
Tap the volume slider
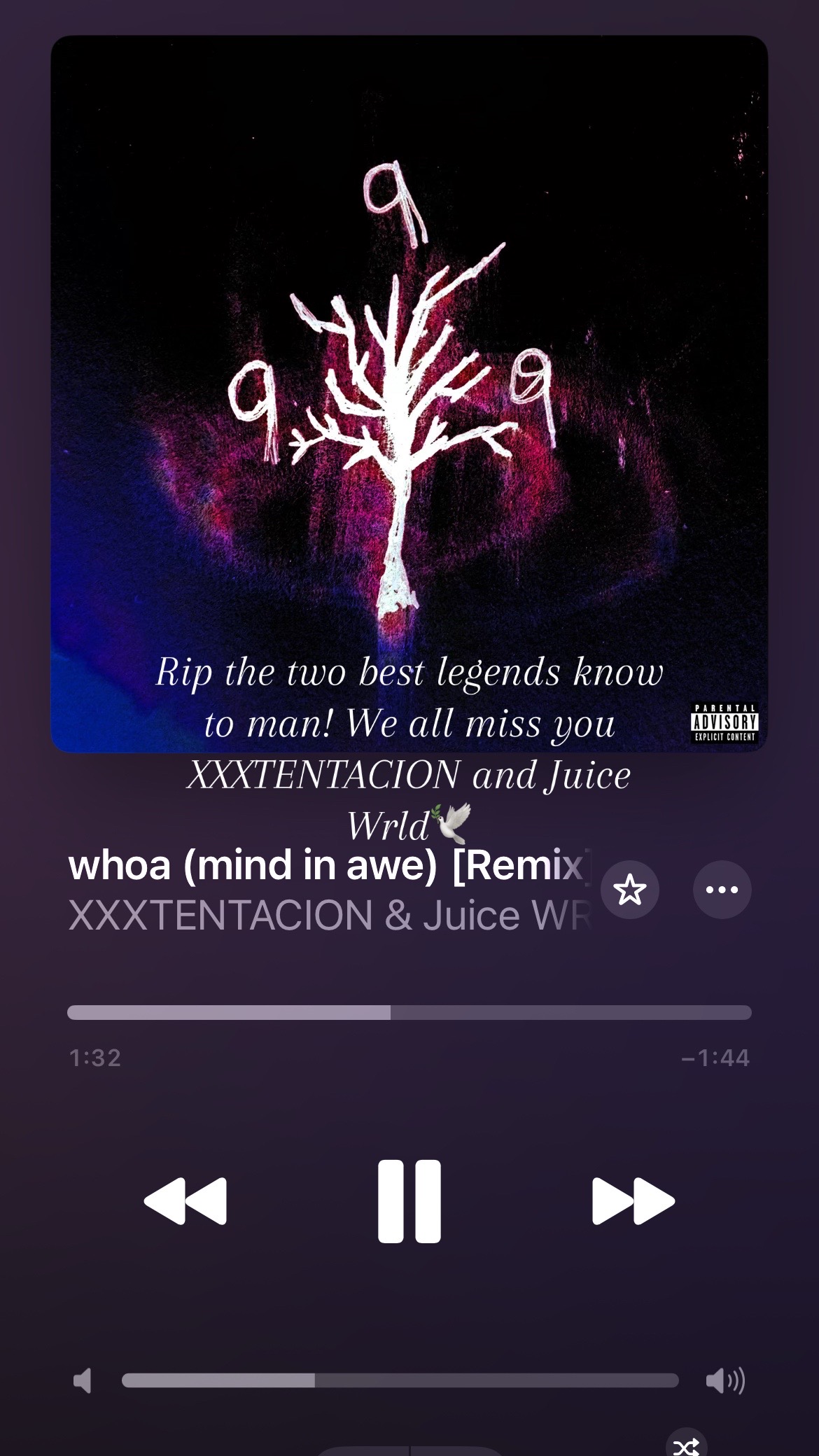400,1380
